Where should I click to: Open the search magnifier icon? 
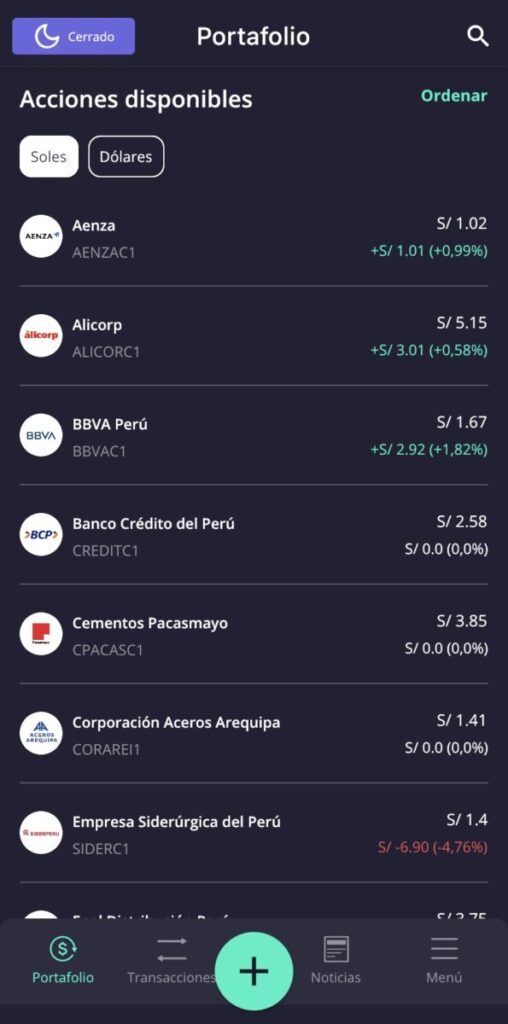pos(478,37)
